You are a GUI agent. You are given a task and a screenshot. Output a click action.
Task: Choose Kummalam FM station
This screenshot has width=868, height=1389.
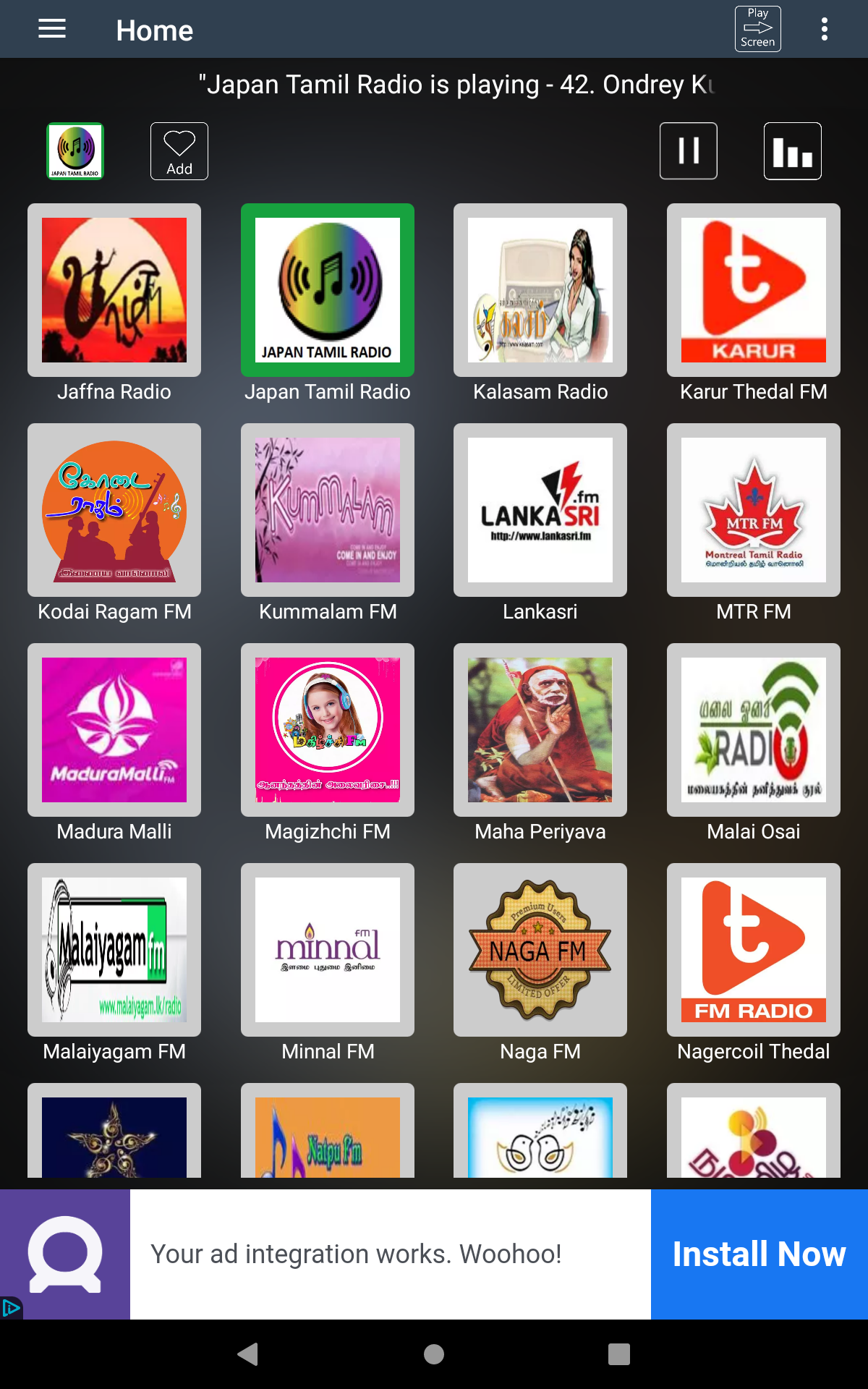[328, 510]
